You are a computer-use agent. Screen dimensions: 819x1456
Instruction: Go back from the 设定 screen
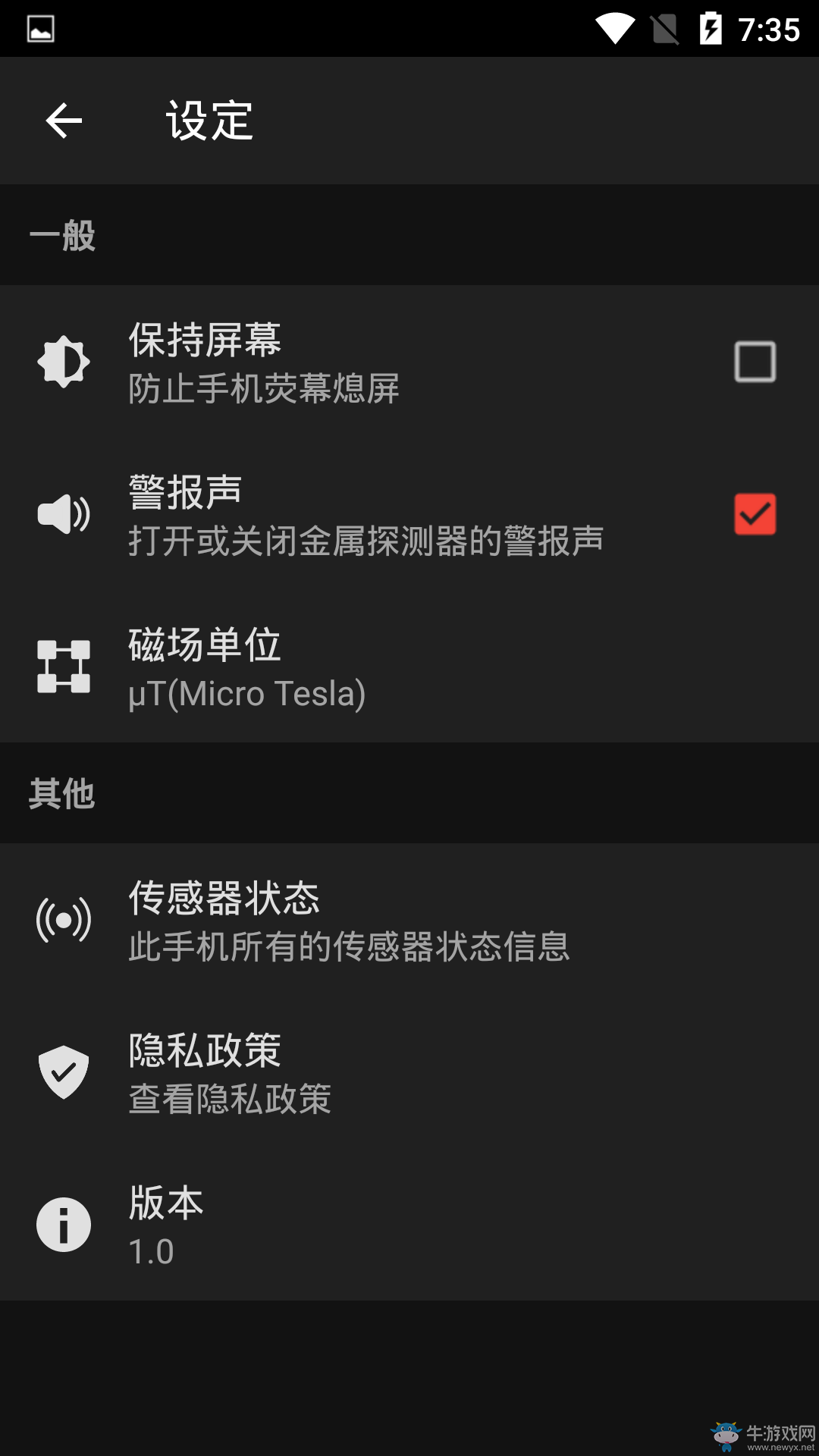point(64,121)
